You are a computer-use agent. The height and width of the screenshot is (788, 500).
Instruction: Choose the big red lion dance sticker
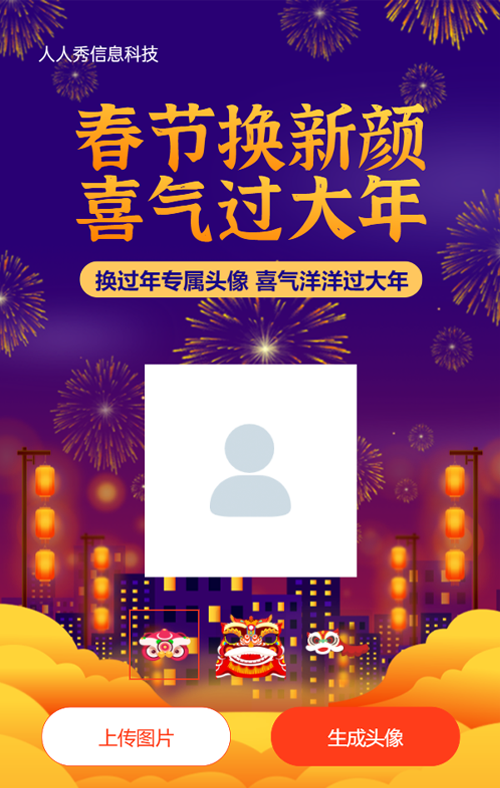tap(251, 646)
